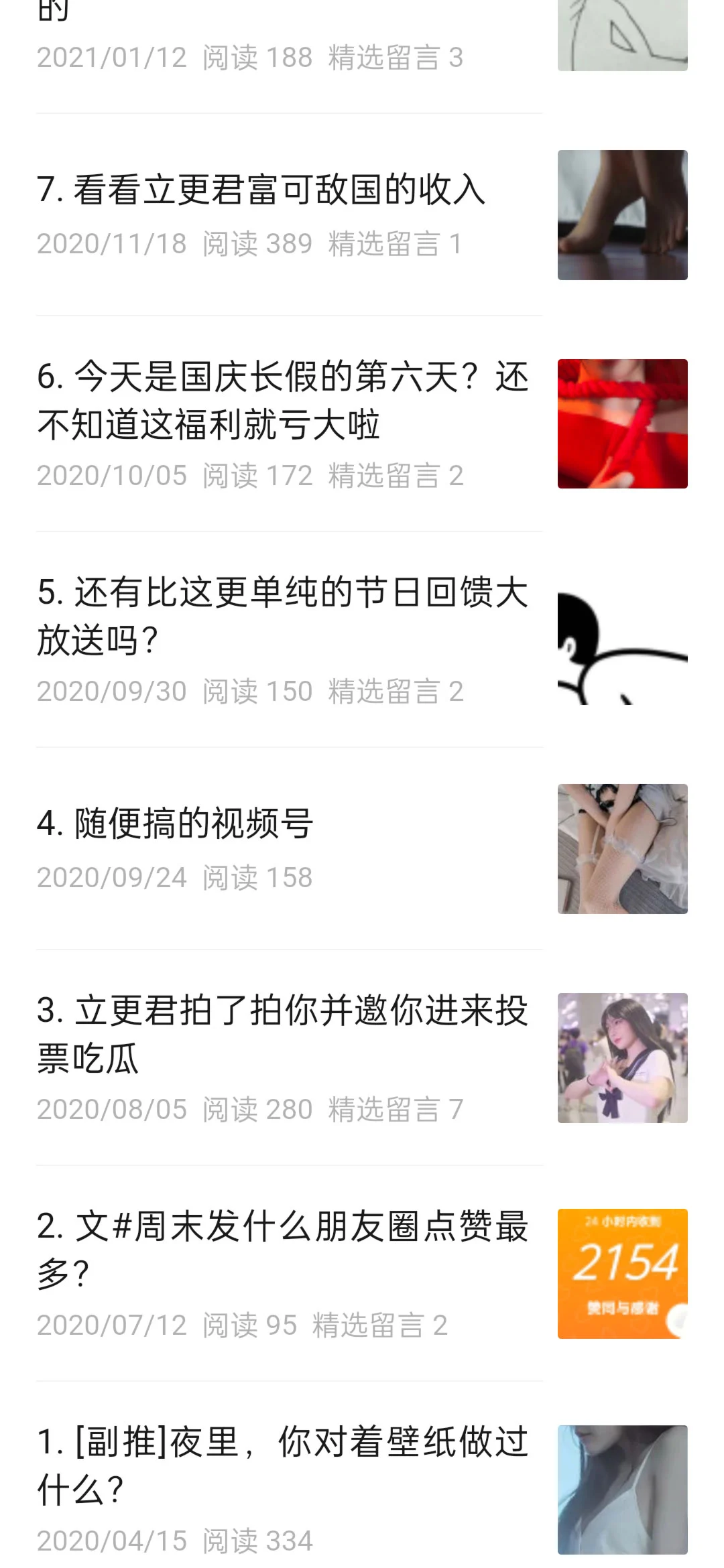Open article 2 about 朋友圈点赞
The width and height of the screenshot is (724, 1568).
click(282, 1250)
